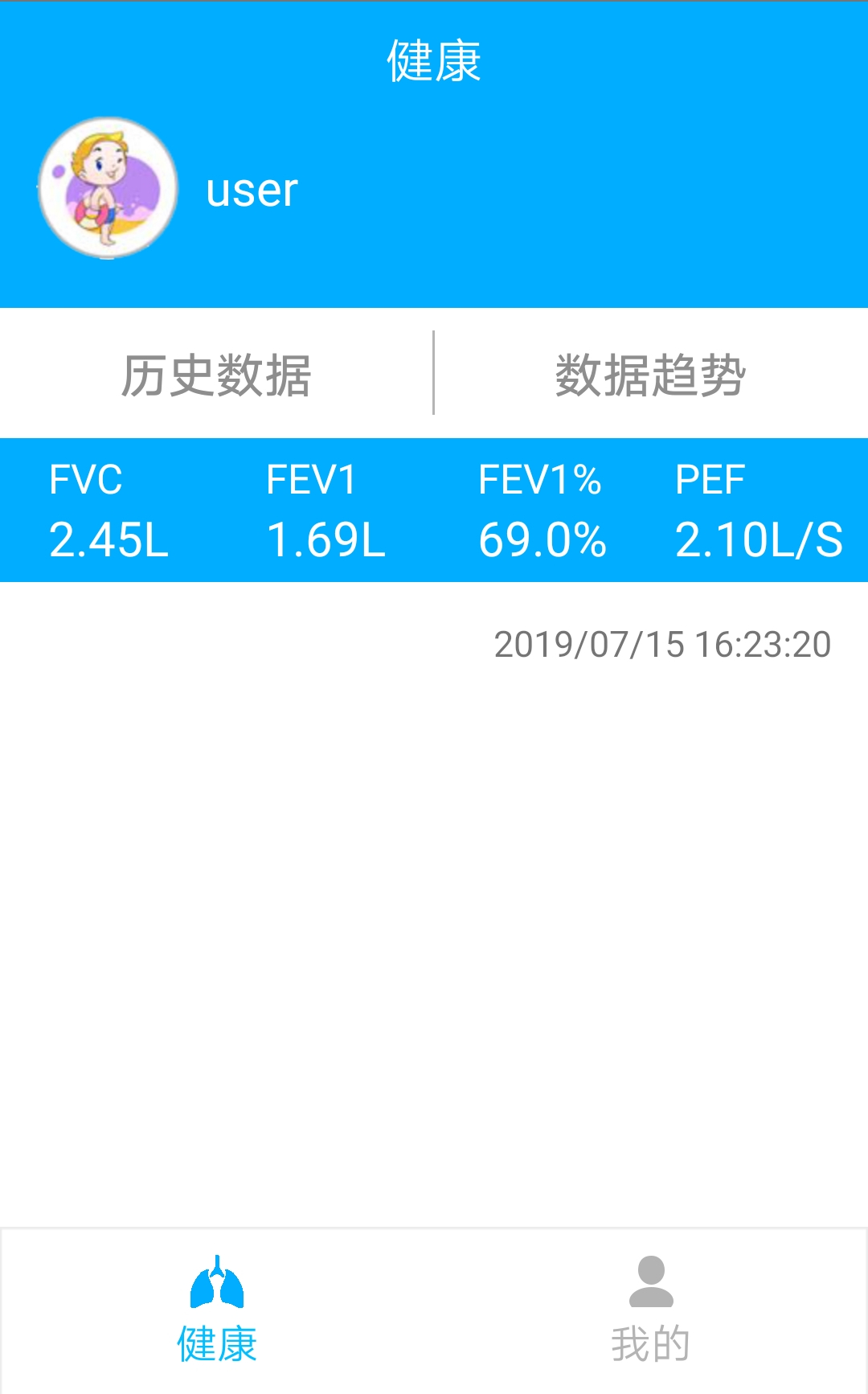Viewport: 868px width, 1394px height.
Task: Tap the user profile avatar
Action: (x=108, y=188)
